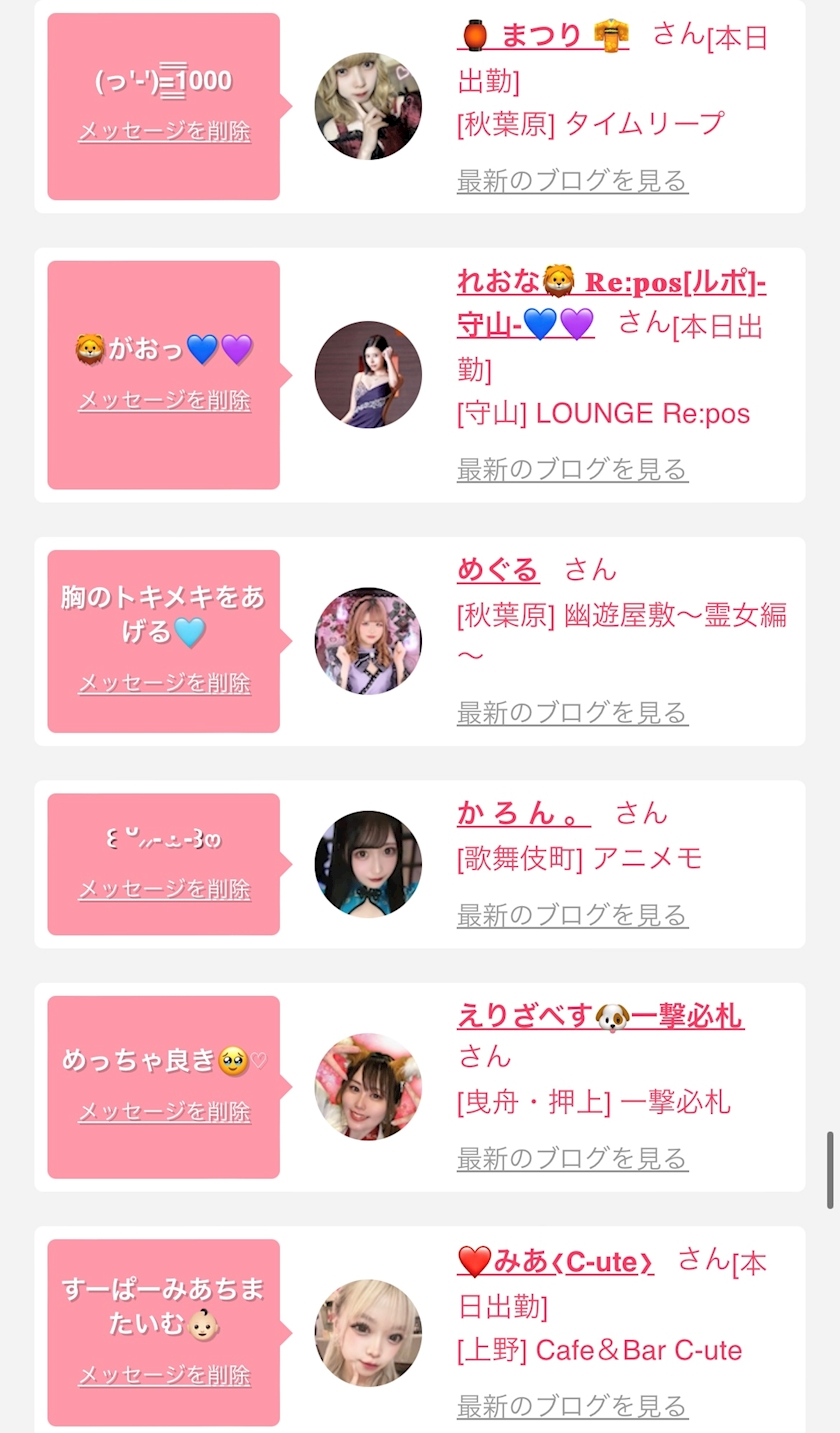View かろん。's latest blog

tap(572, 915)
